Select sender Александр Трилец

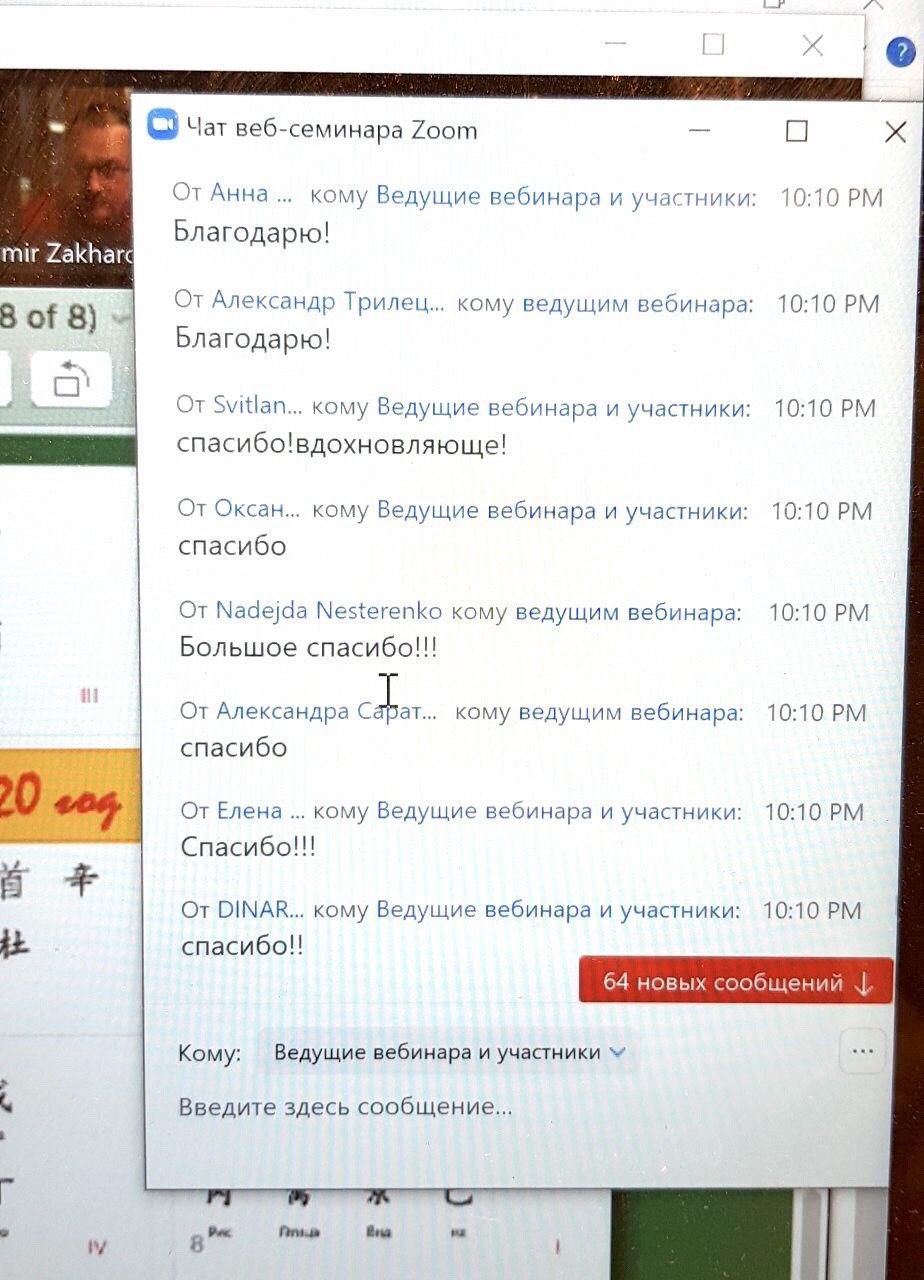328,302
